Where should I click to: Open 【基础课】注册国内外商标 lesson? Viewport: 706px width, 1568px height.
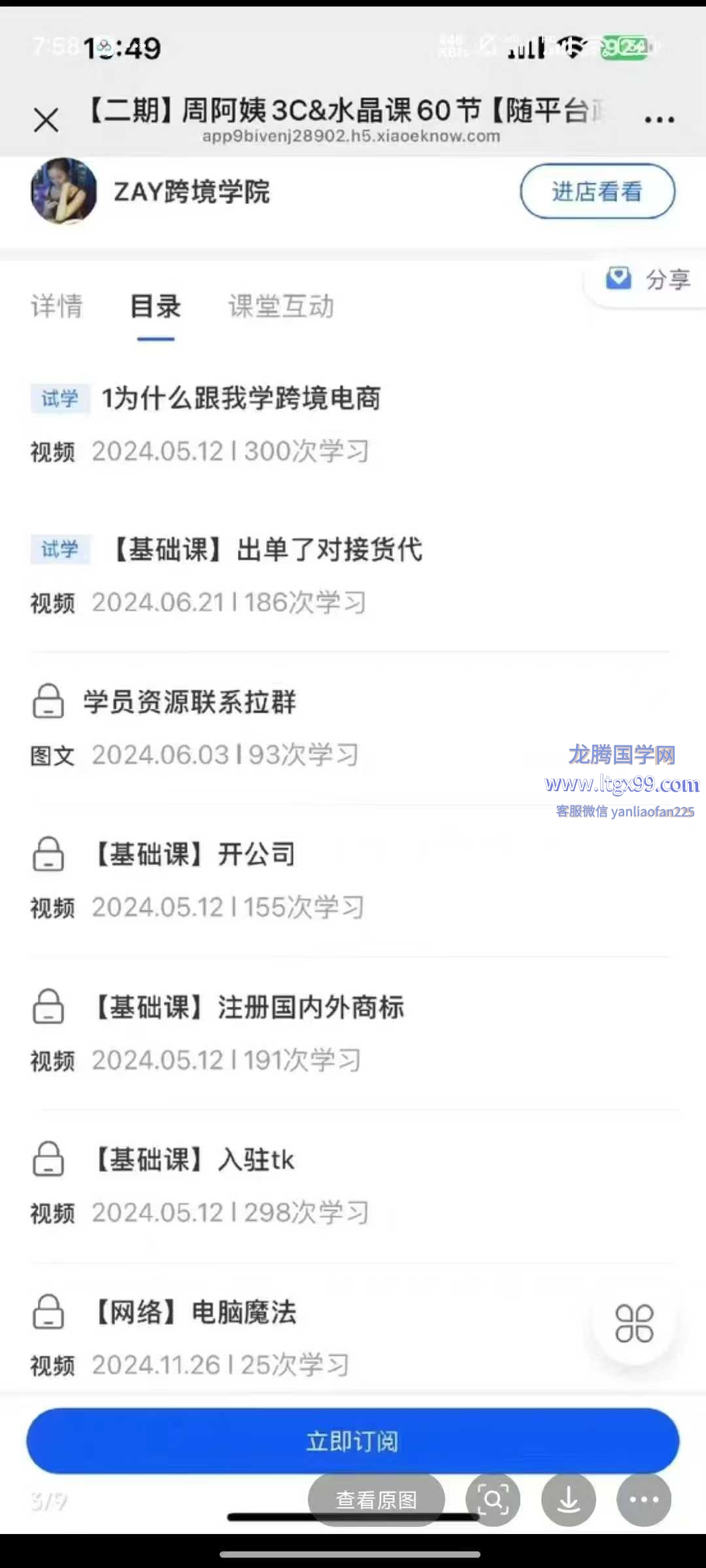click(x=248, y=1007)
